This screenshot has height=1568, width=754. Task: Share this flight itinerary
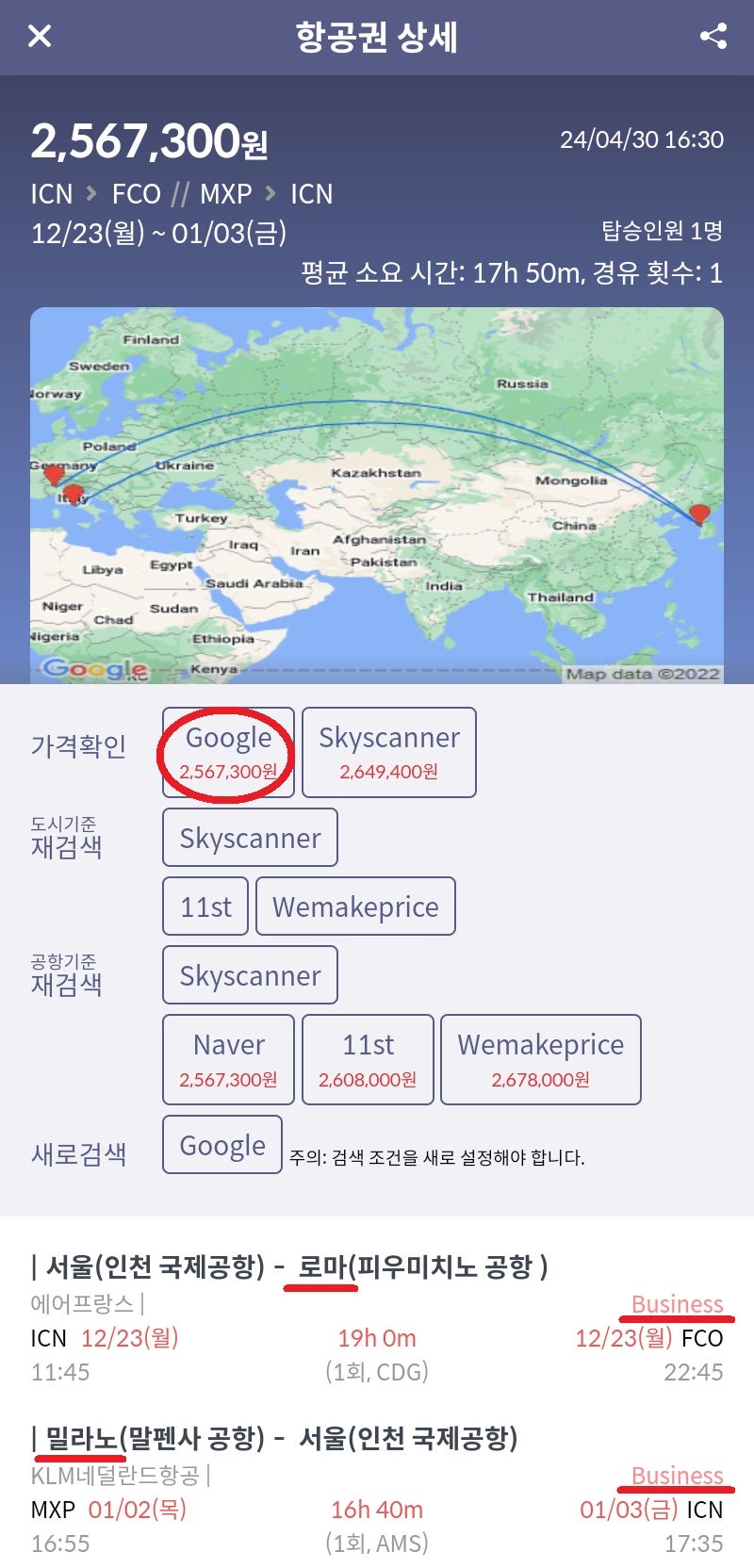[x=713, y=37]
